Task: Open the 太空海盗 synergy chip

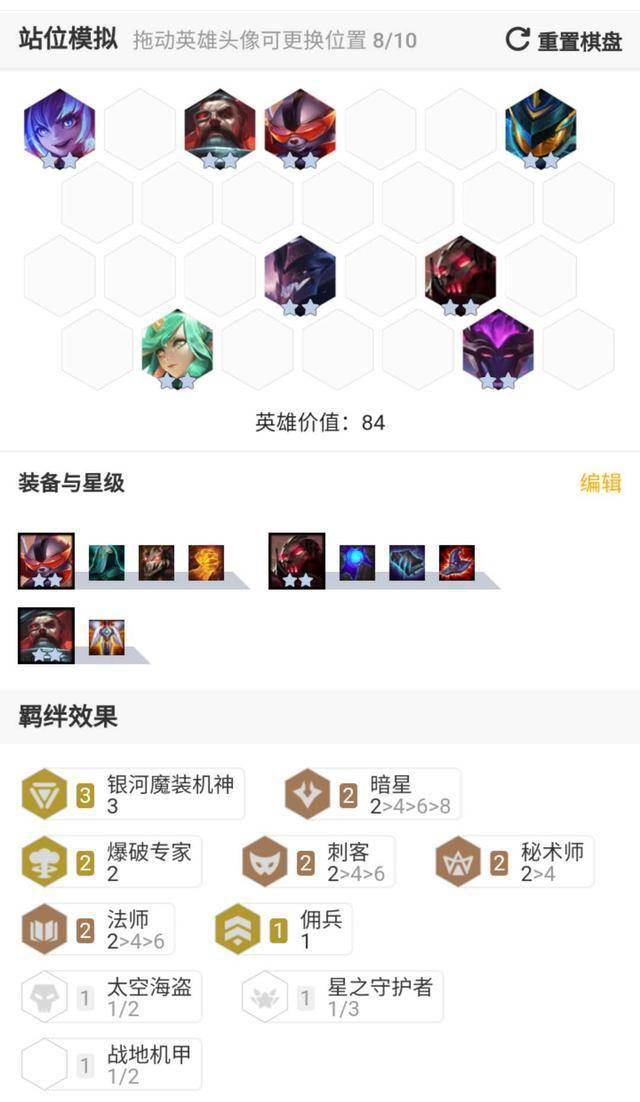Action: pyautogui.click(x=111, y=997)
